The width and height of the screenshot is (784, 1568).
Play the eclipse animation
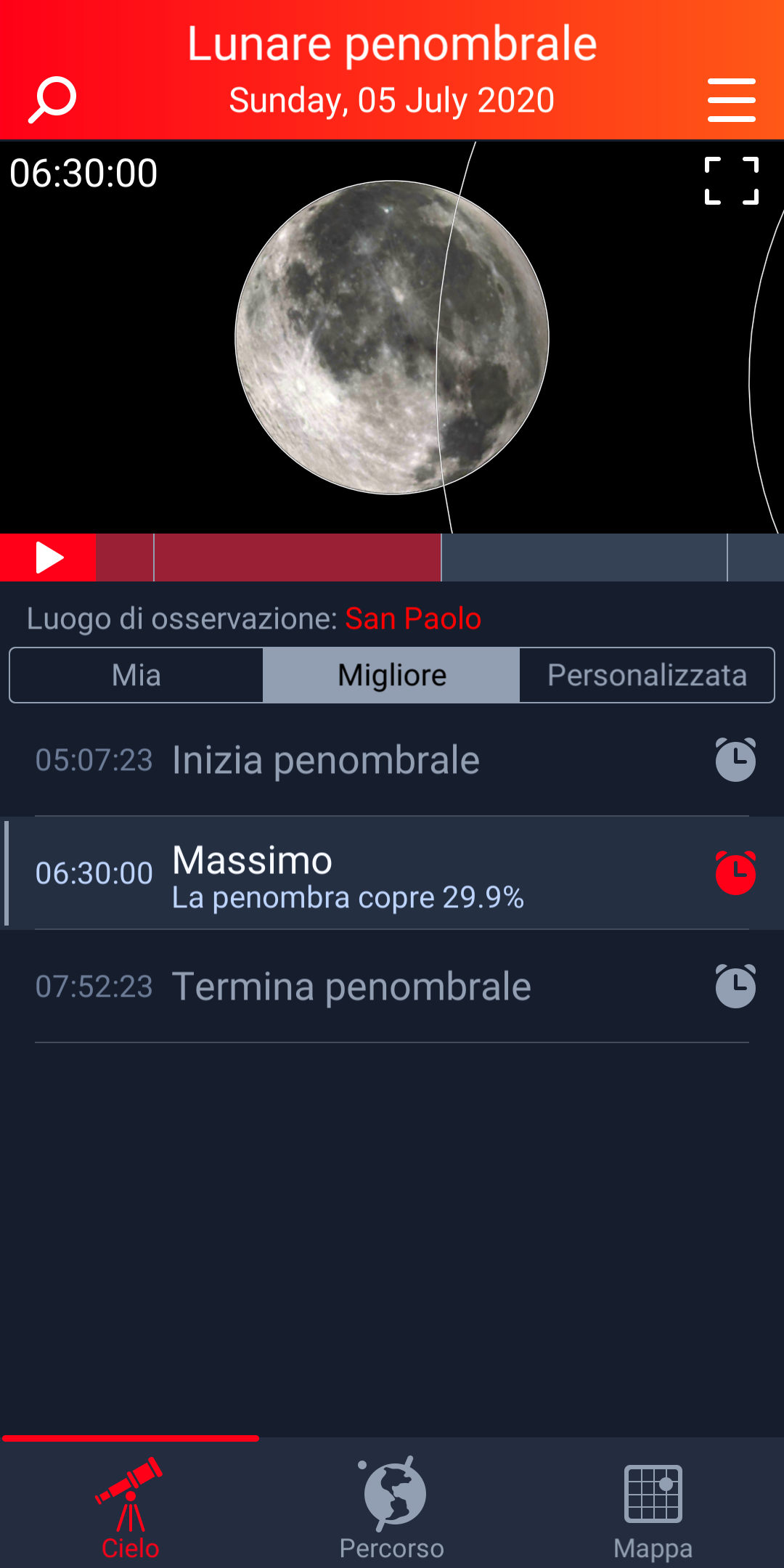48,558
